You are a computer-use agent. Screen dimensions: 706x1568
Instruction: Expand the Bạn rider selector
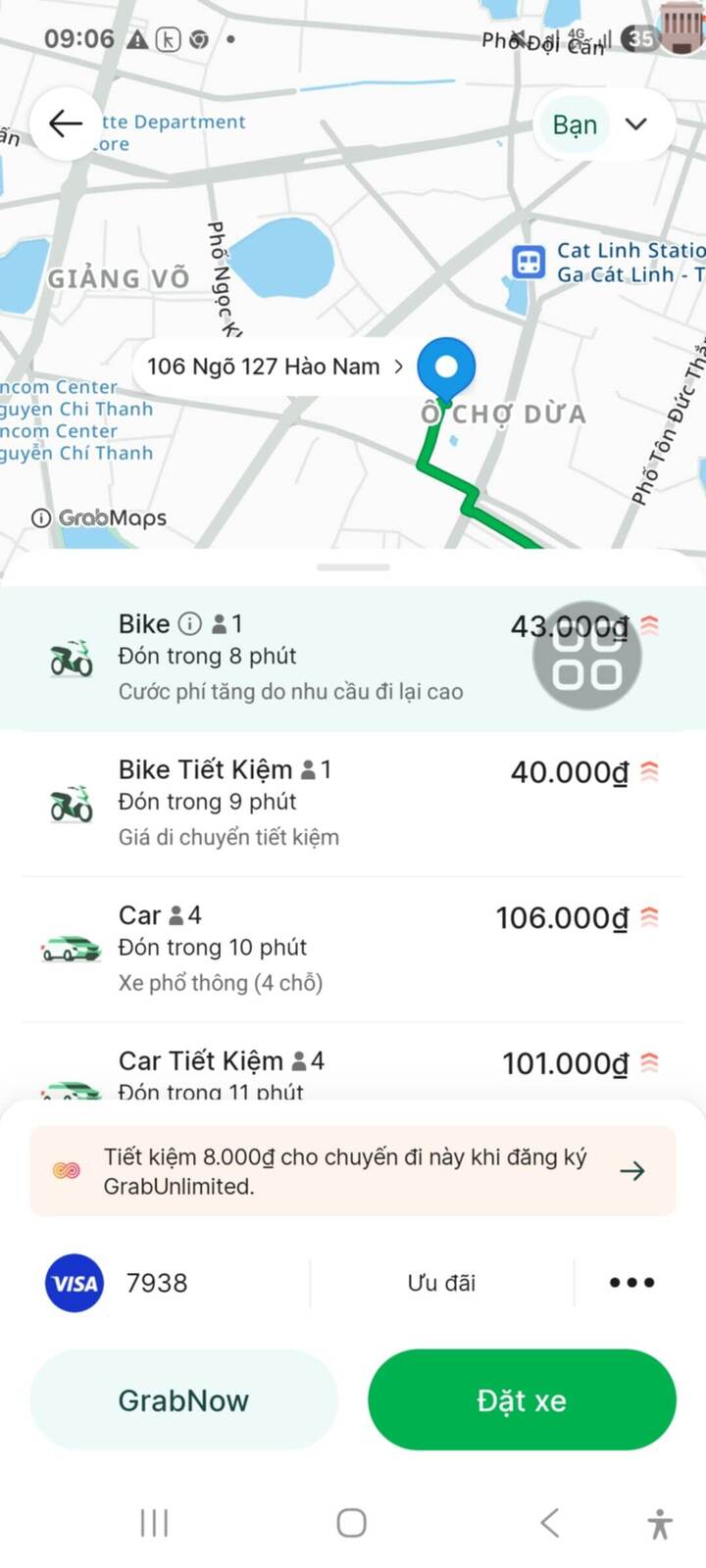[x=602, y=124]
